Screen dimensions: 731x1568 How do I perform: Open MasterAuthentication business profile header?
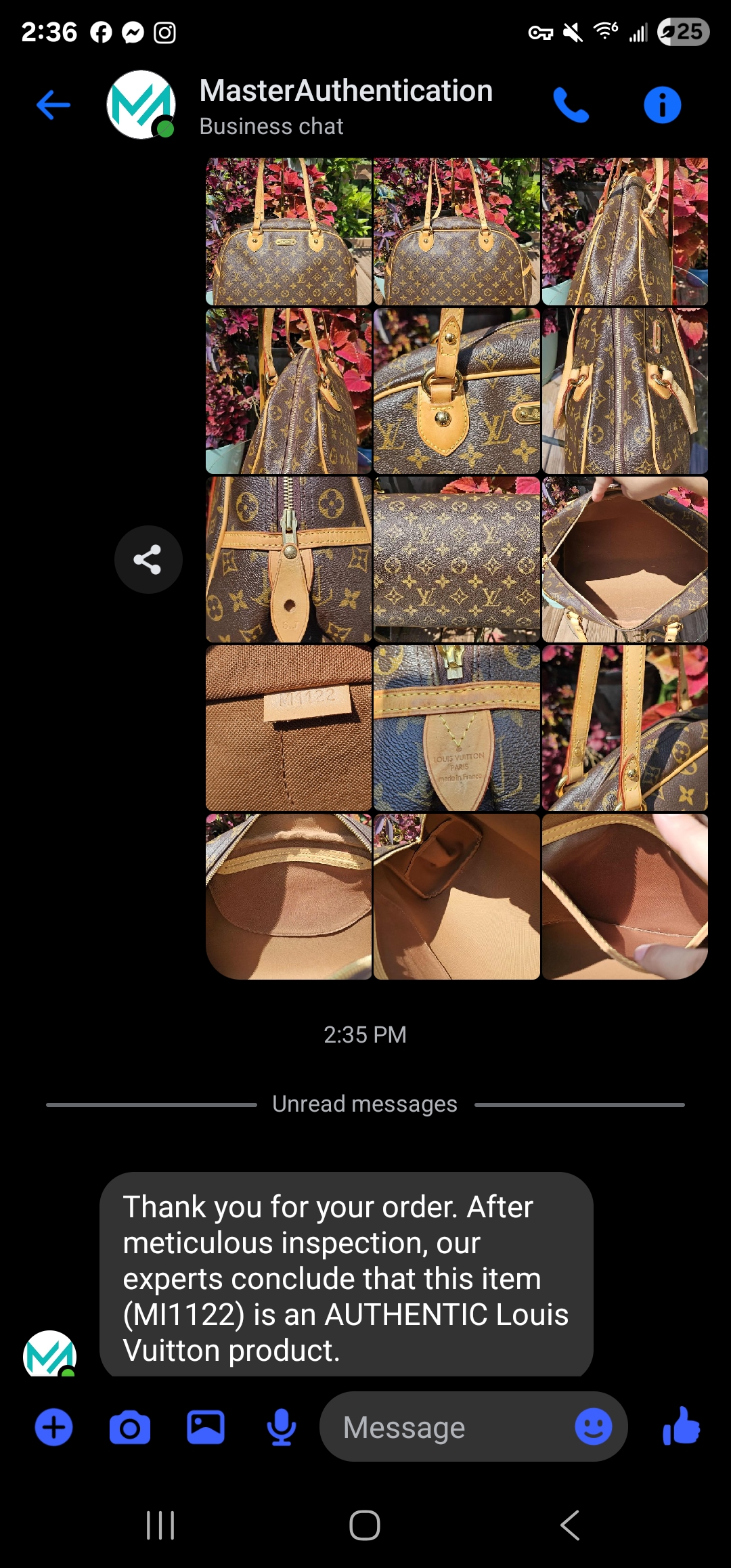click(x=346, y=106)
